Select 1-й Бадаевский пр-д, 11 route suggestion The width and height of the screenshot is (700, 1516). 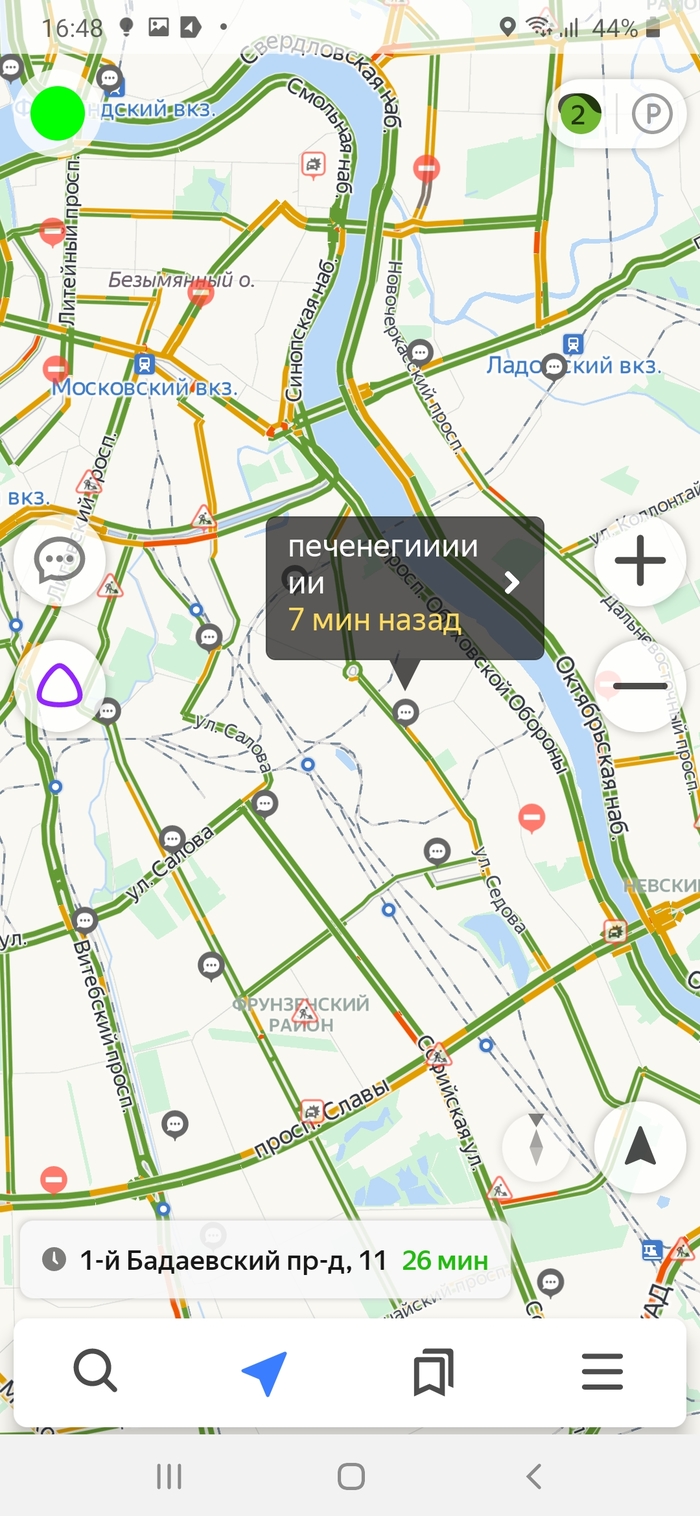pos(265,1260)
